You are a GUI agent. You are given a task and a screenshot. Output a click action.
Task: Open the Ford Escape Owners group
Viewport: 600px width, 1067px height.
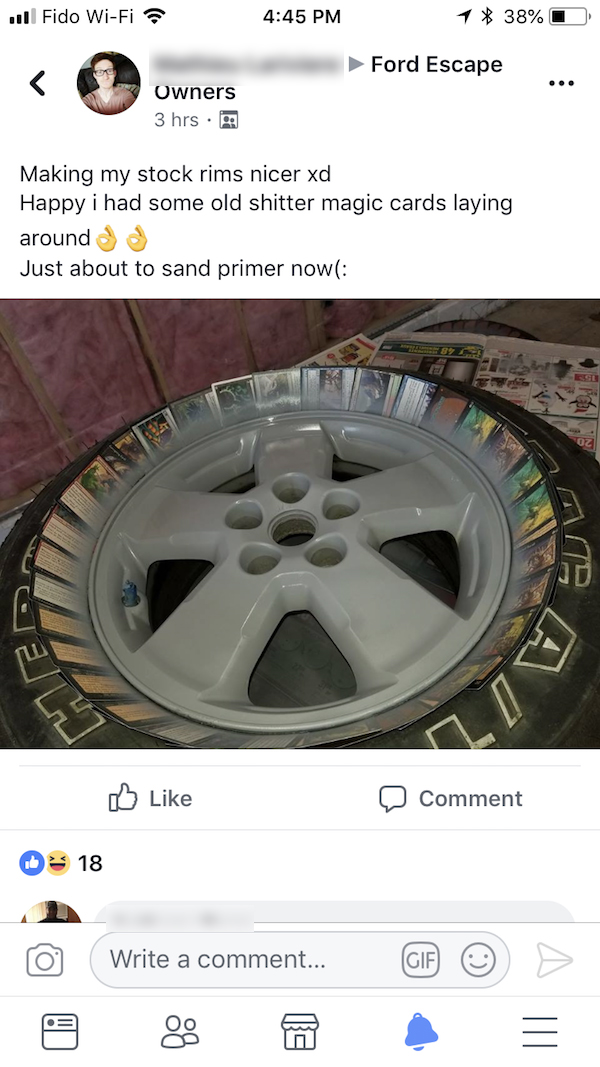pyautogui.click(x=436, y=65)
